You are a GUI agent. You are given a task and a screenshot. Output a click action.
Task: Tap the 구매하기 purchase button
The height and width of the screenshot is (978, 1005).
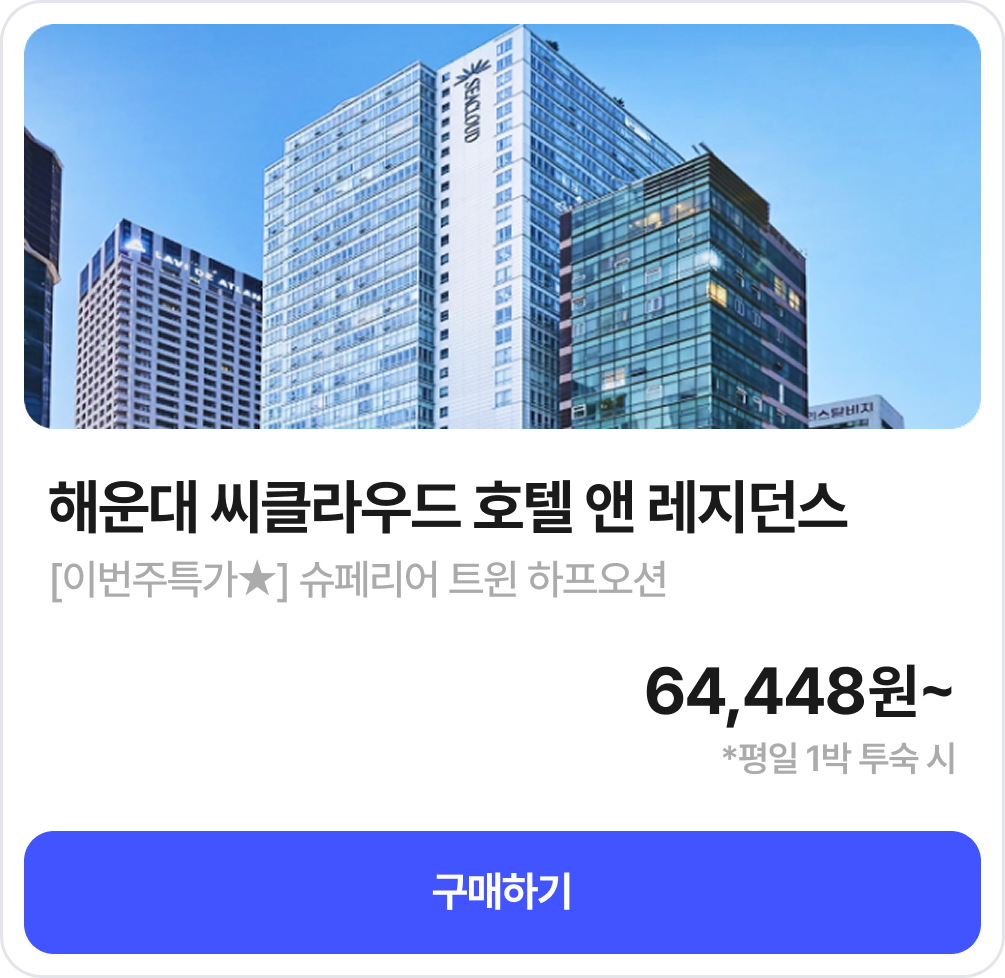click(502, 892)
